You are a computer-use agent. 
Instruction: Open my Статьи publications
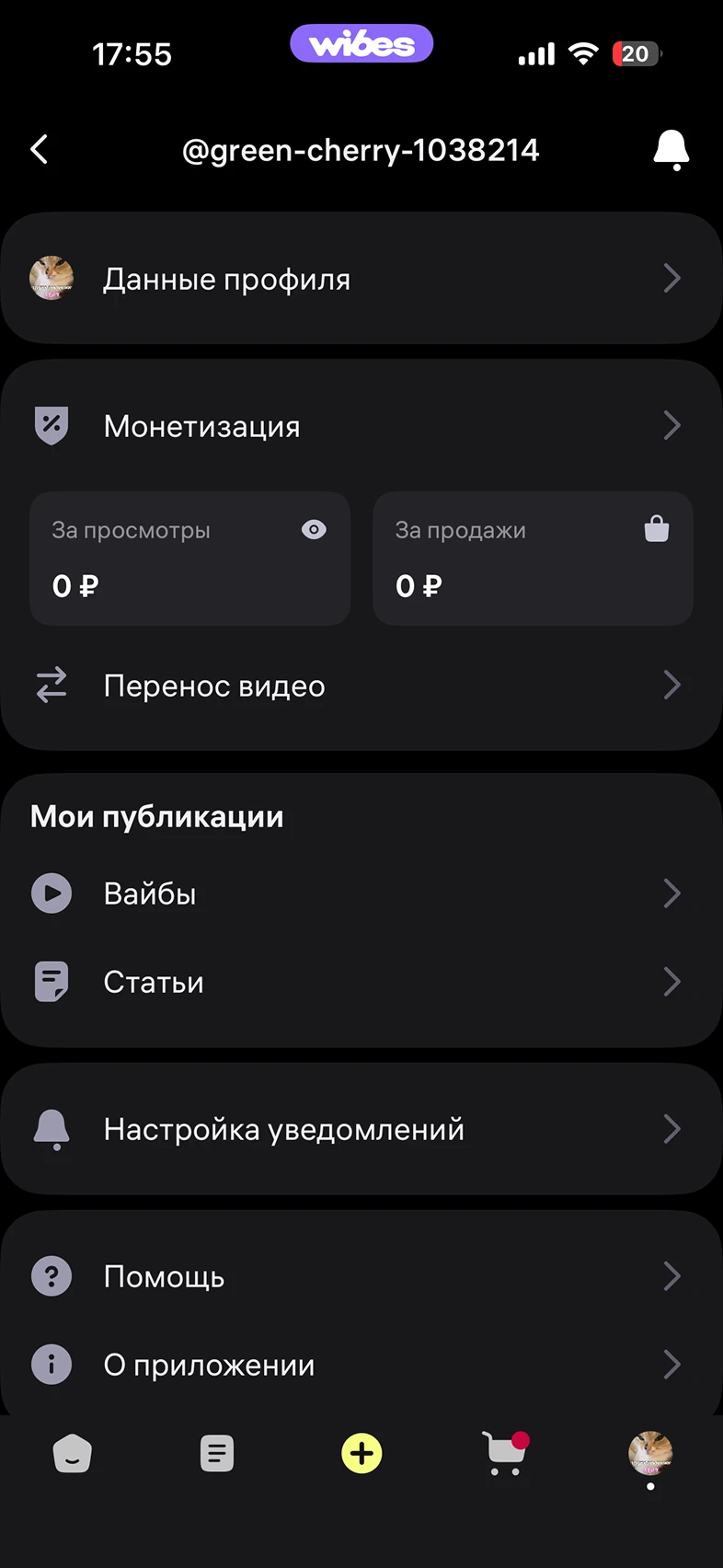point(361,982)
